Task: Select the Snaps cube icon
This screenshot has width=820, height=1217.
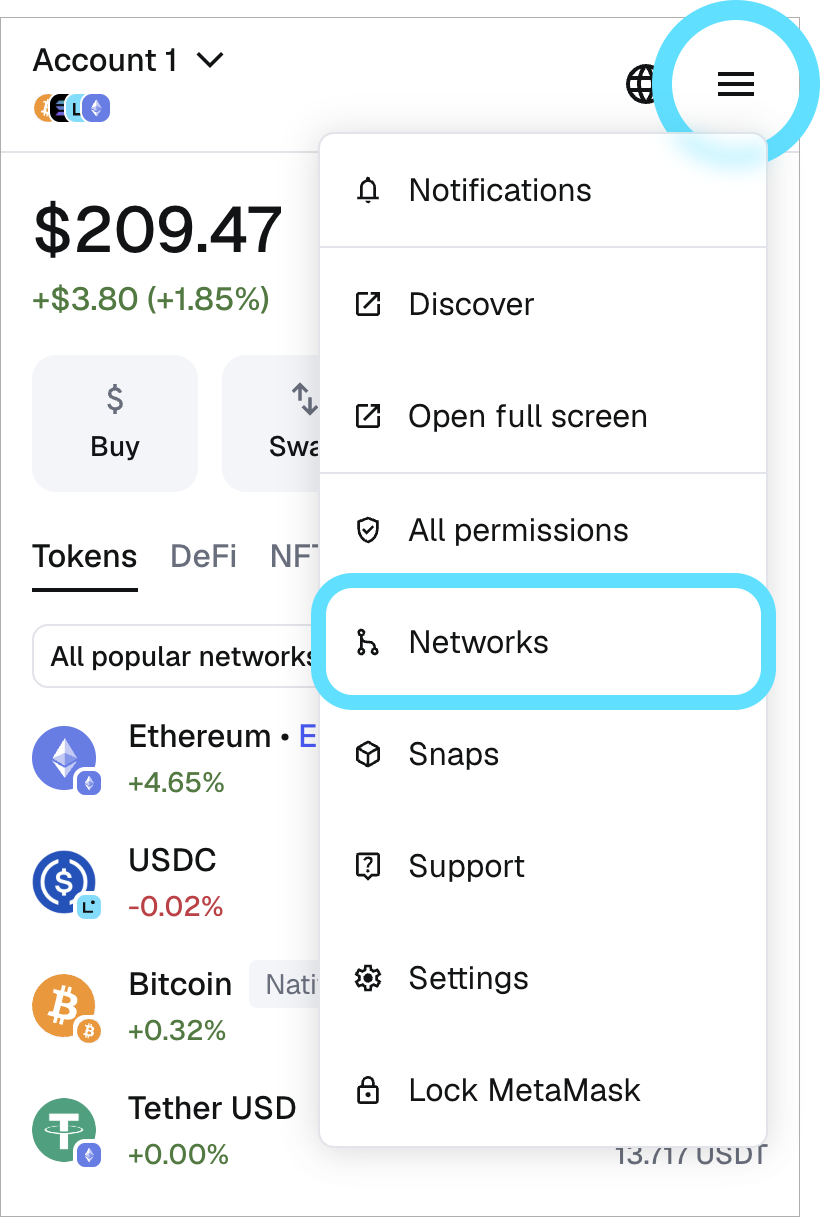Action: (368, 754)
